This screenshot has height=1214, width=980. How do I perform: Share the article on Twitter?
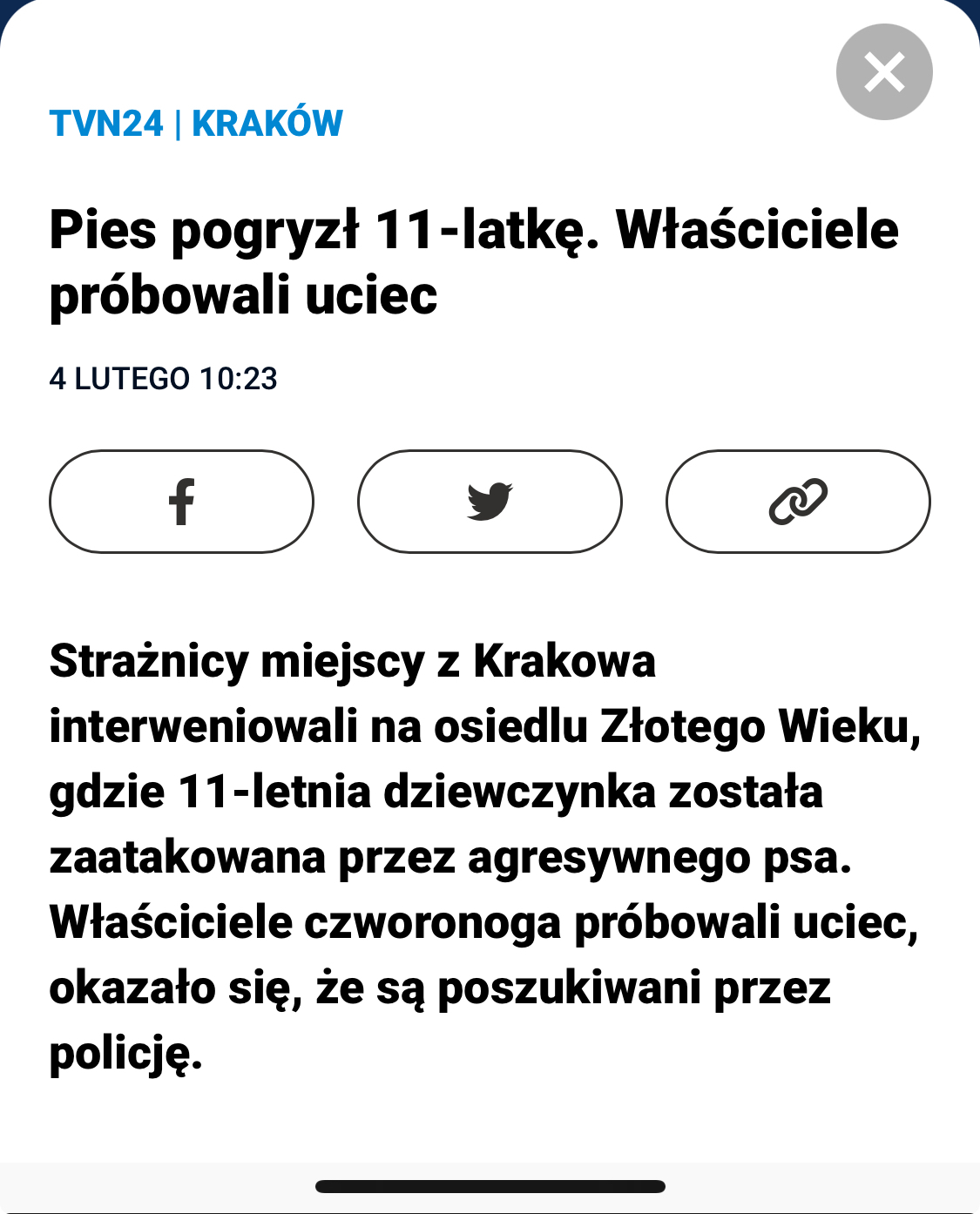[490, 502]
